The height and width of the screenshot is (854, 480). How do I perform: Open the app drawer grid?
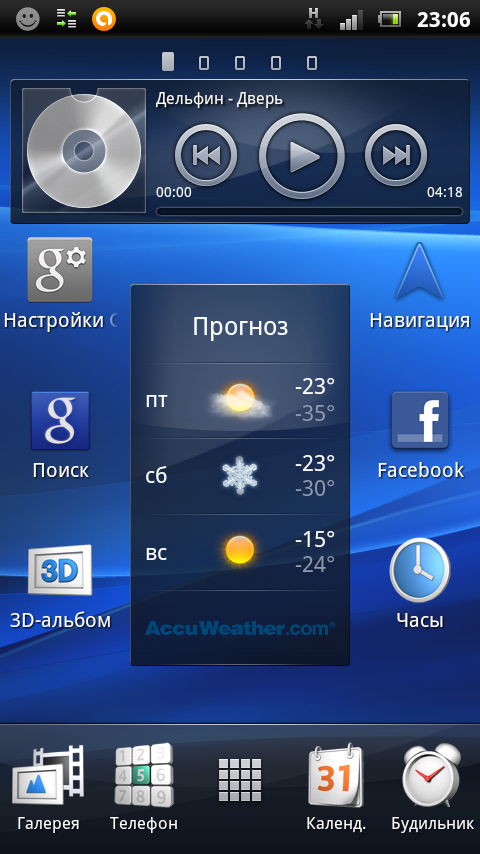coord(240,780)
